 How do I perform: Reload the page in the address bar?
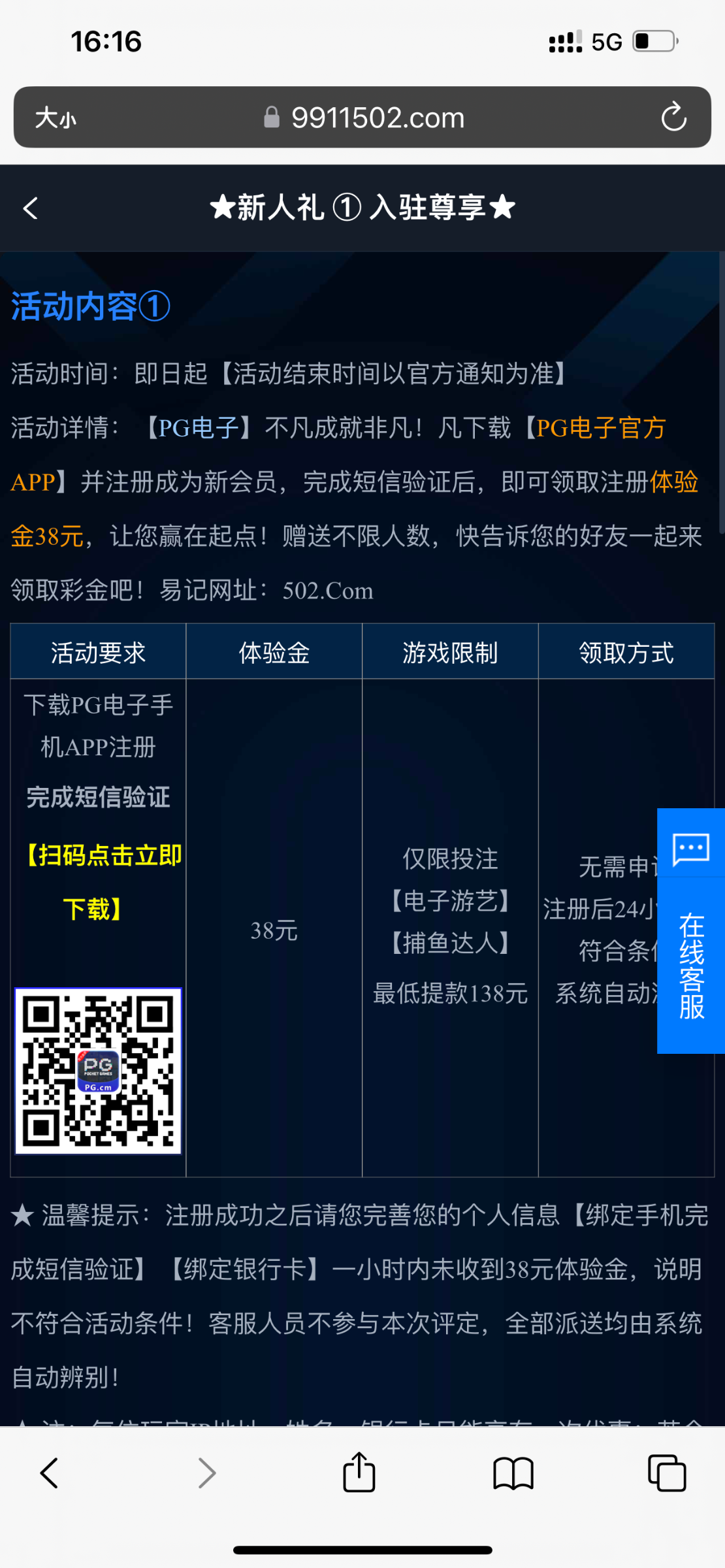point(673,118)
